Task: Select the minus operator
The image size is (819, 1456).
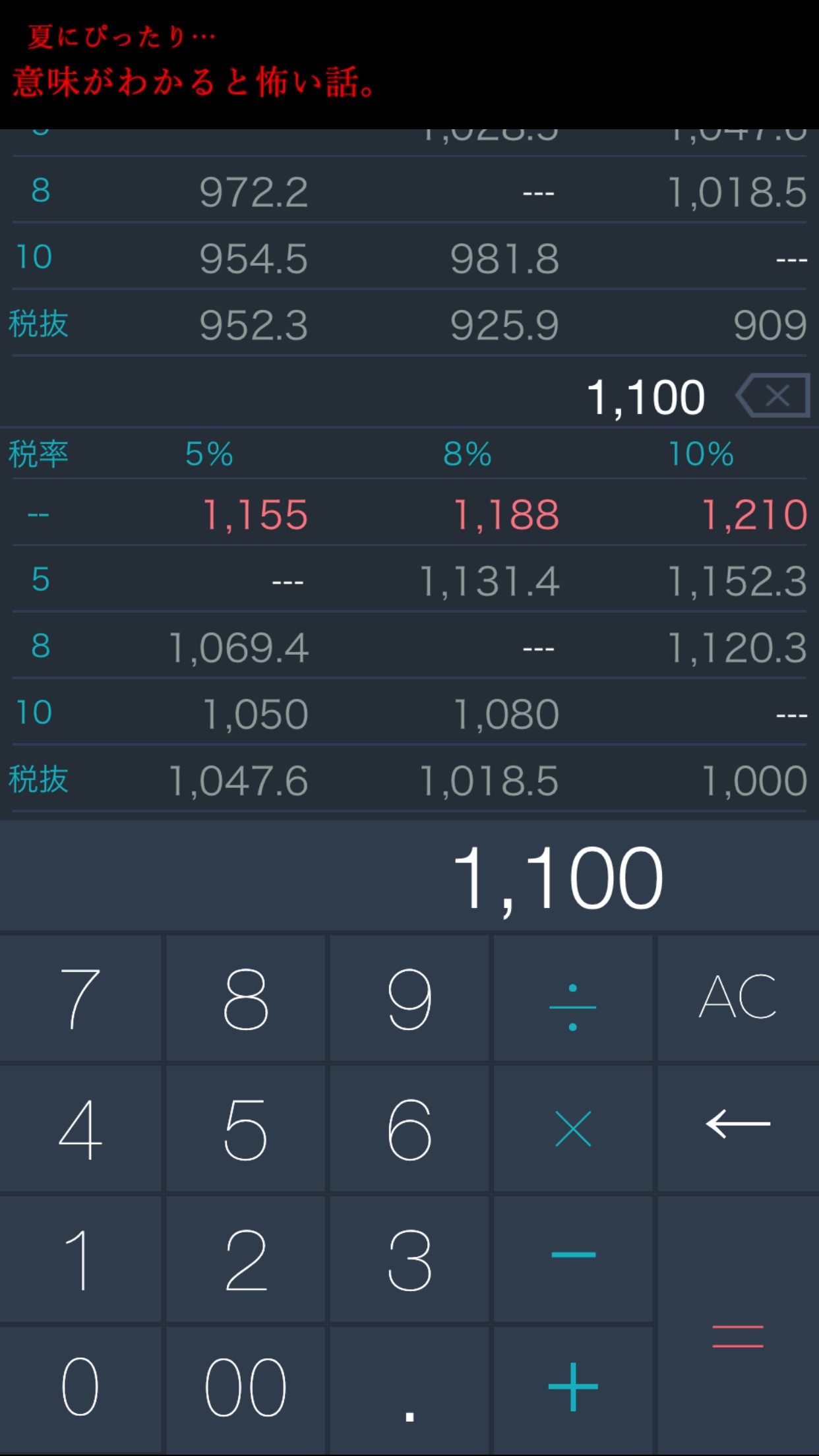Action: [572, 1258]
